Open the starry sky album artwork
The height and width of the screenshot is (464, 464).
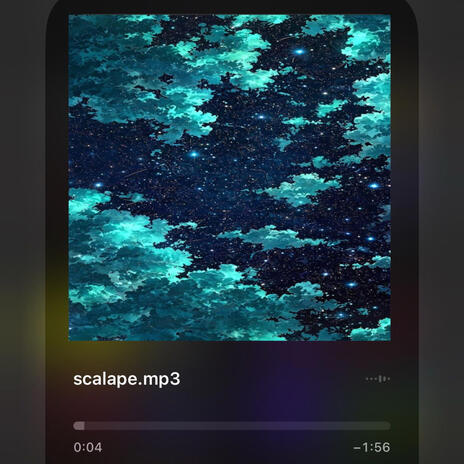click(x=230, y=178)
